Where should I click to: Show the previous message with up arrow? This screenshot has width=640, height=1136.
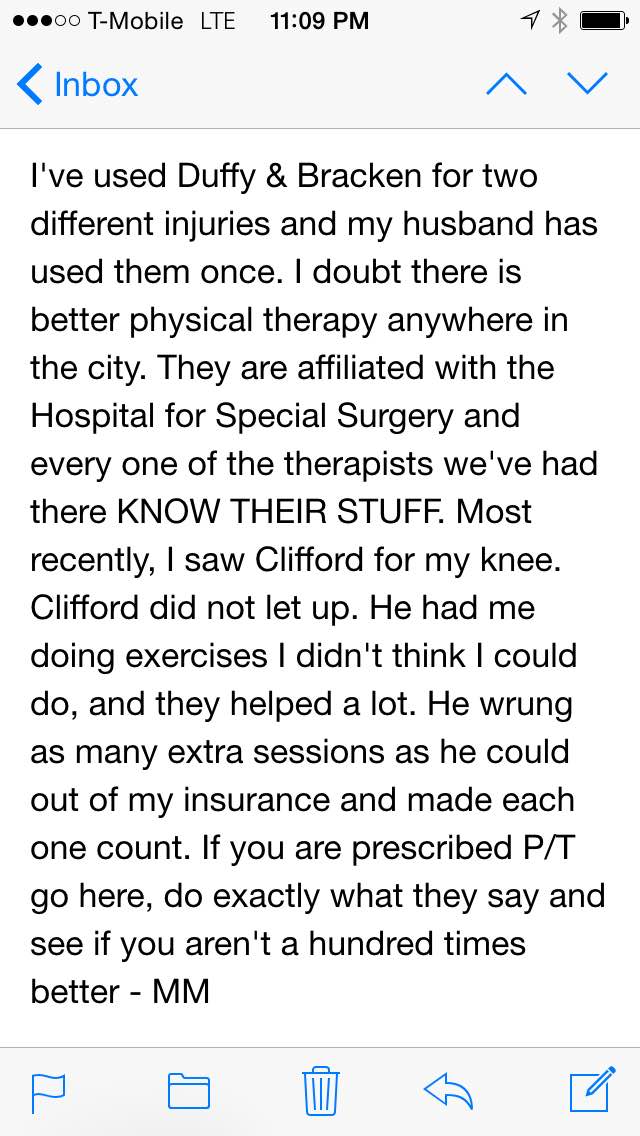point(506,85)
